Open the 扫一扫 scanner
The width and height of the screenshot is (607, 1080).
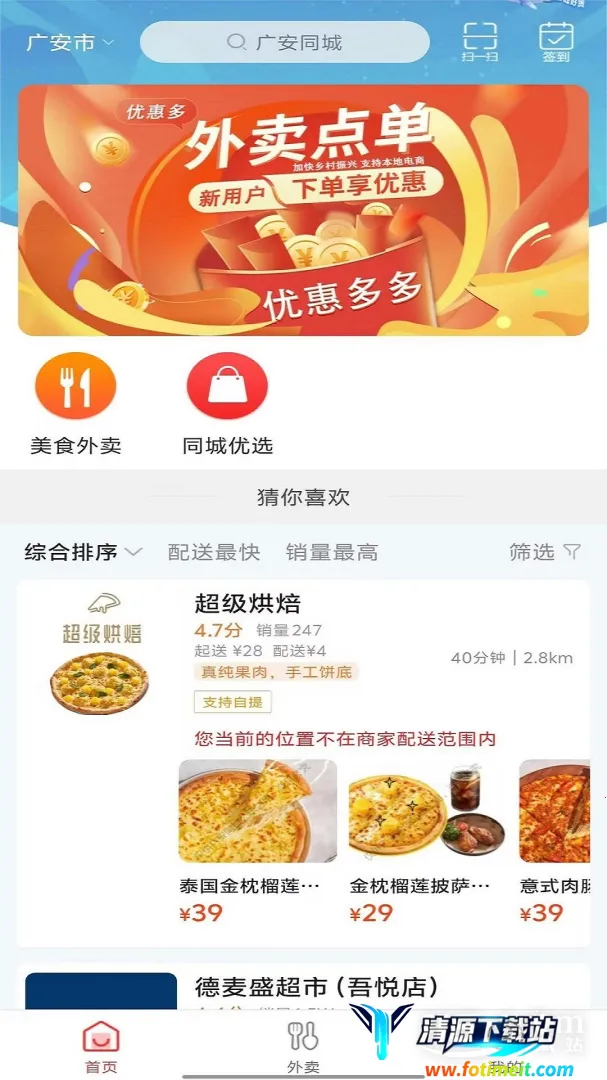pyautogui.click(x=480, y=43)
